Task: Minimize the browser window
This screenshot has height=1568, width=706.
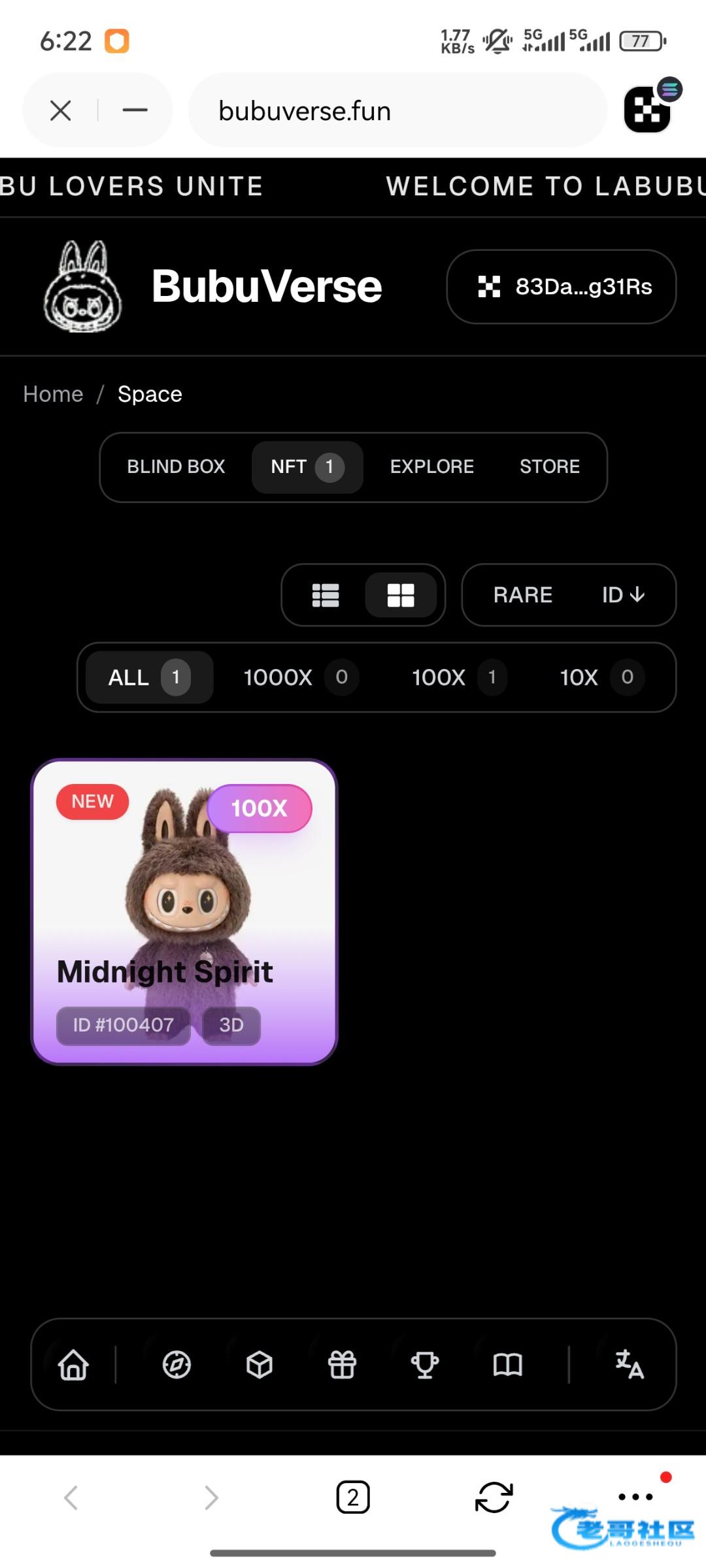Action: tap(135, 110)
